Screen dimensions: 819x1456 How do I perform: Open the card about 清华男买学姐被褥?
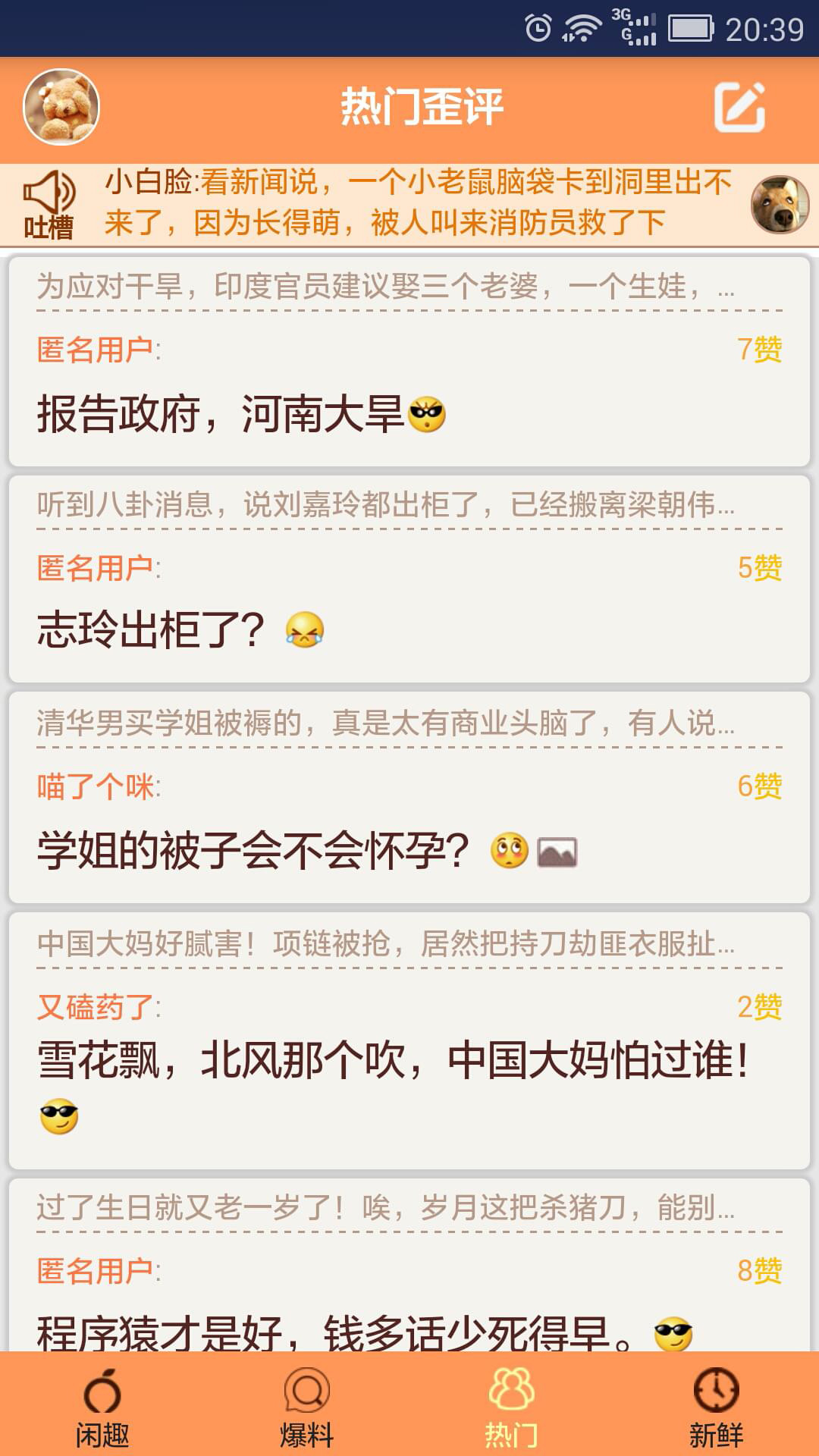tap(409, 798)
